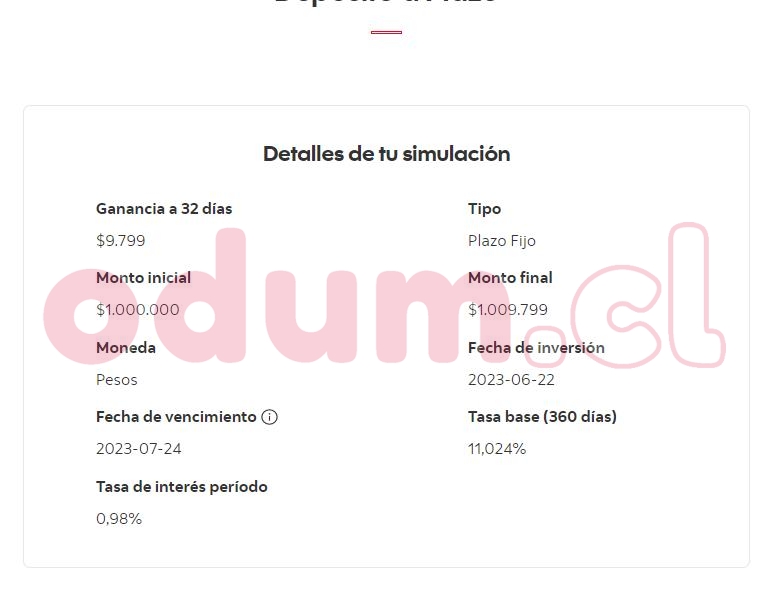The height and width of the screenshot is (593, 765).
Task: Open the info icon beside Fecha de vencimiento
Action: click(269, 417)
